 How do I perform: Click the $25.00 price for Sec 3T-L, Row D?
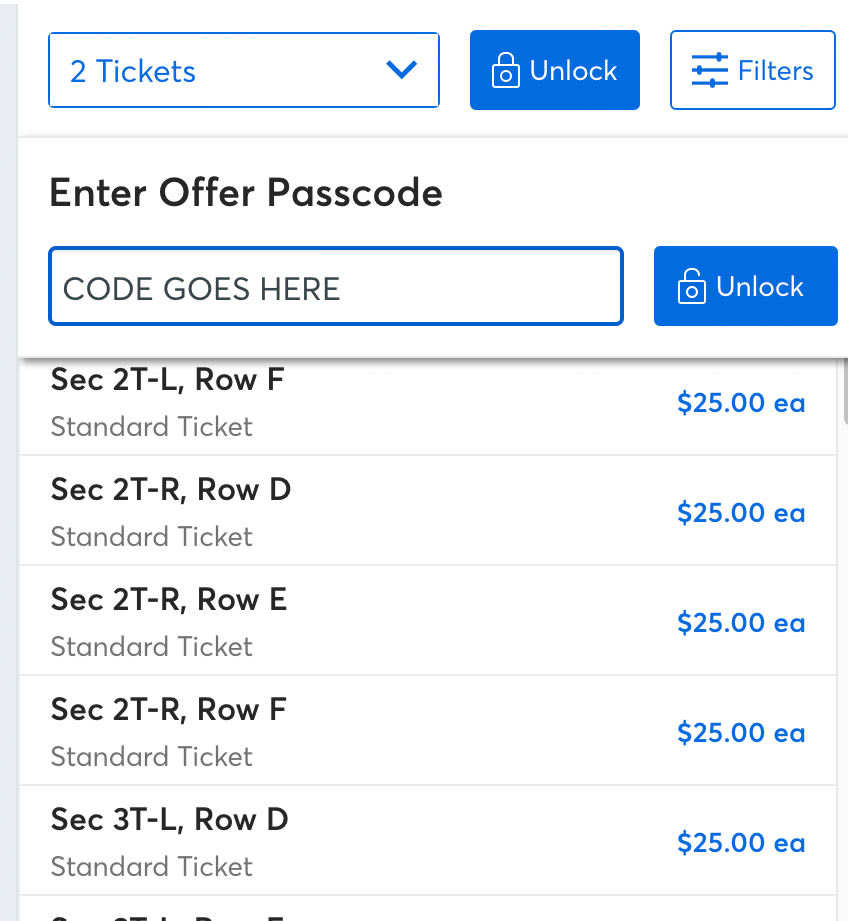pos(740,842)
